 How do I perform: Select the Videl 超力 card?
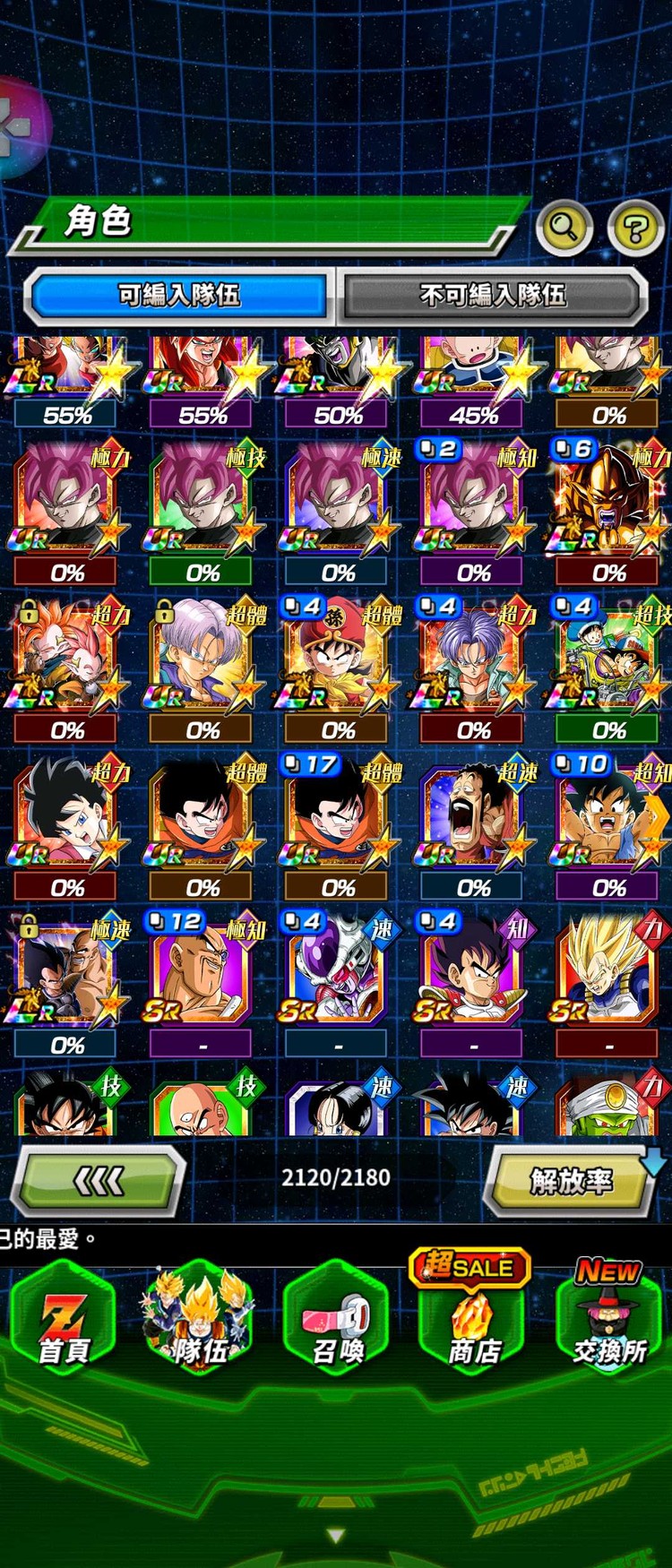pyautogui.click(x=67, y=815)
